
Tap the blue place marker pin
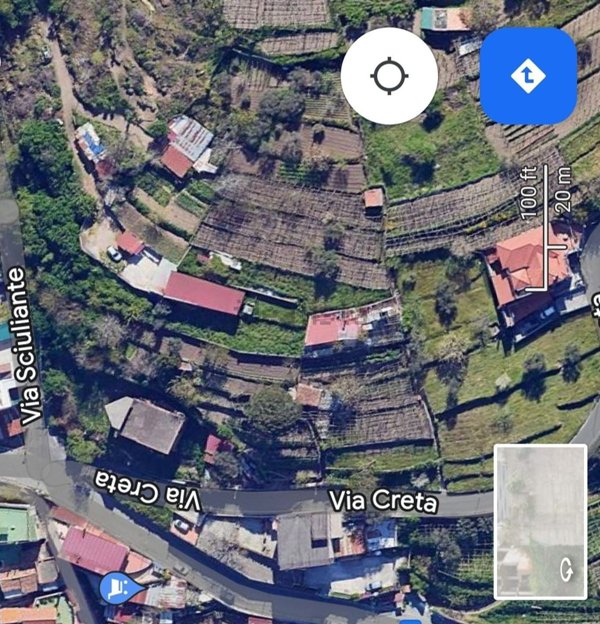point(117,585)
